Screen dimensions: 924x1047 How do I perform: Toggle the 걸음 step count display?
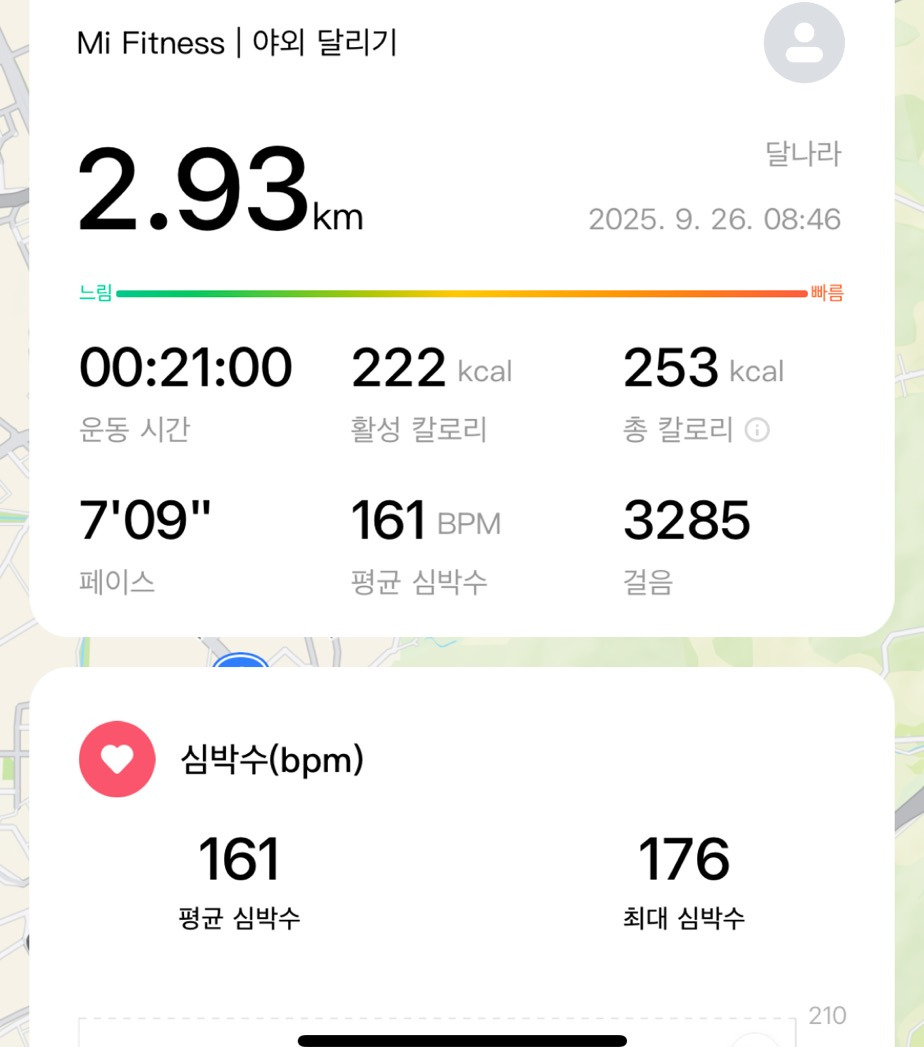tap(687, 520)
